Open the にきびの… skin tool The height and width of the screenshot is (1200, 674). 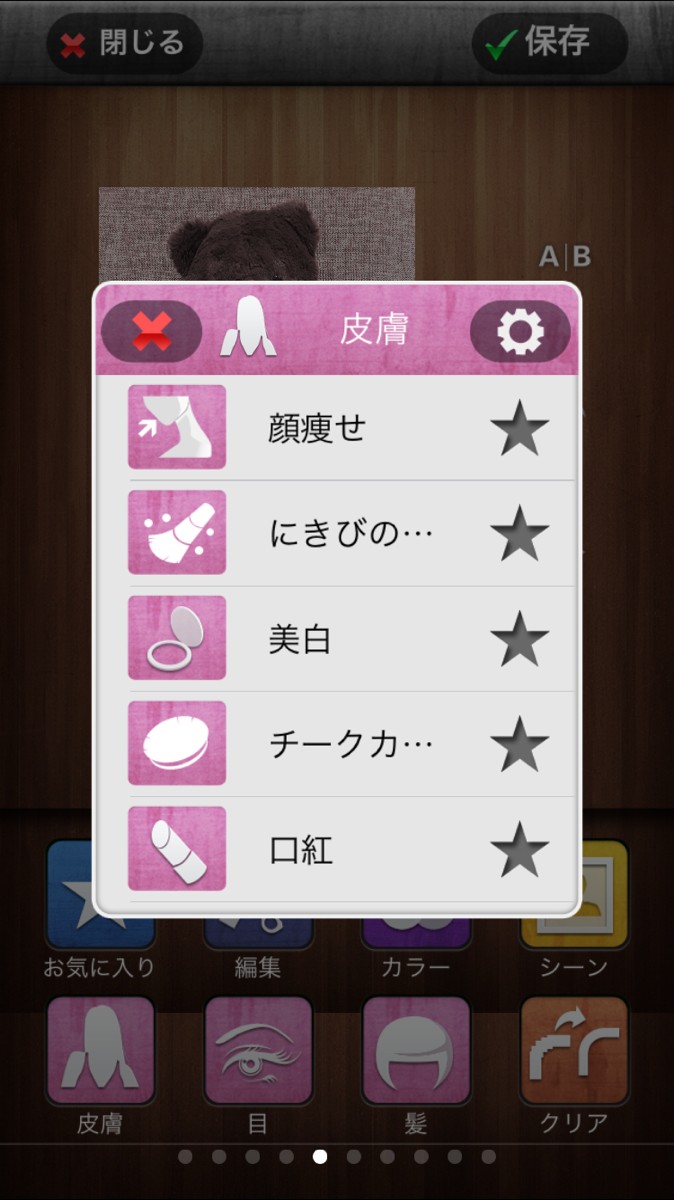tap(350, 533)
